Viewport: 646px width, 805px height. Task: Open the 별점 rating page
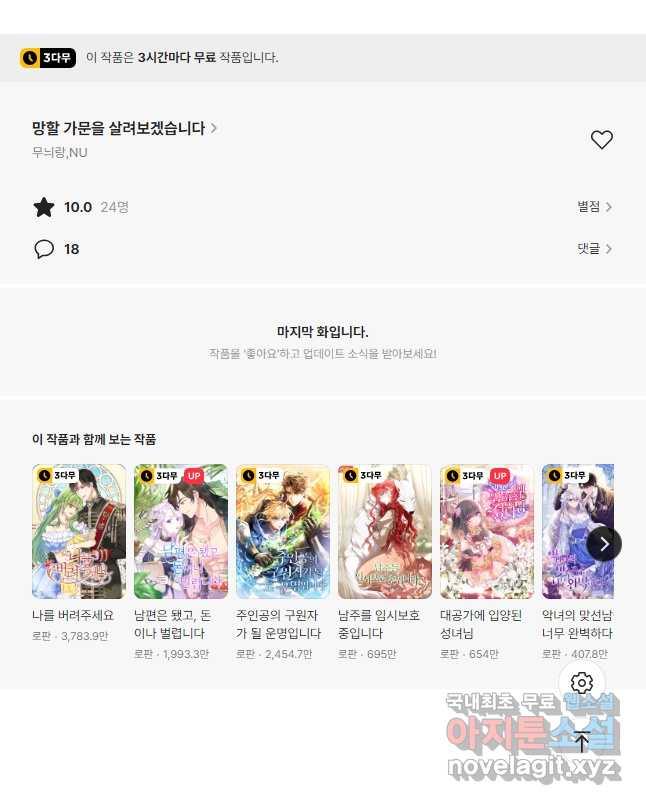594,207
